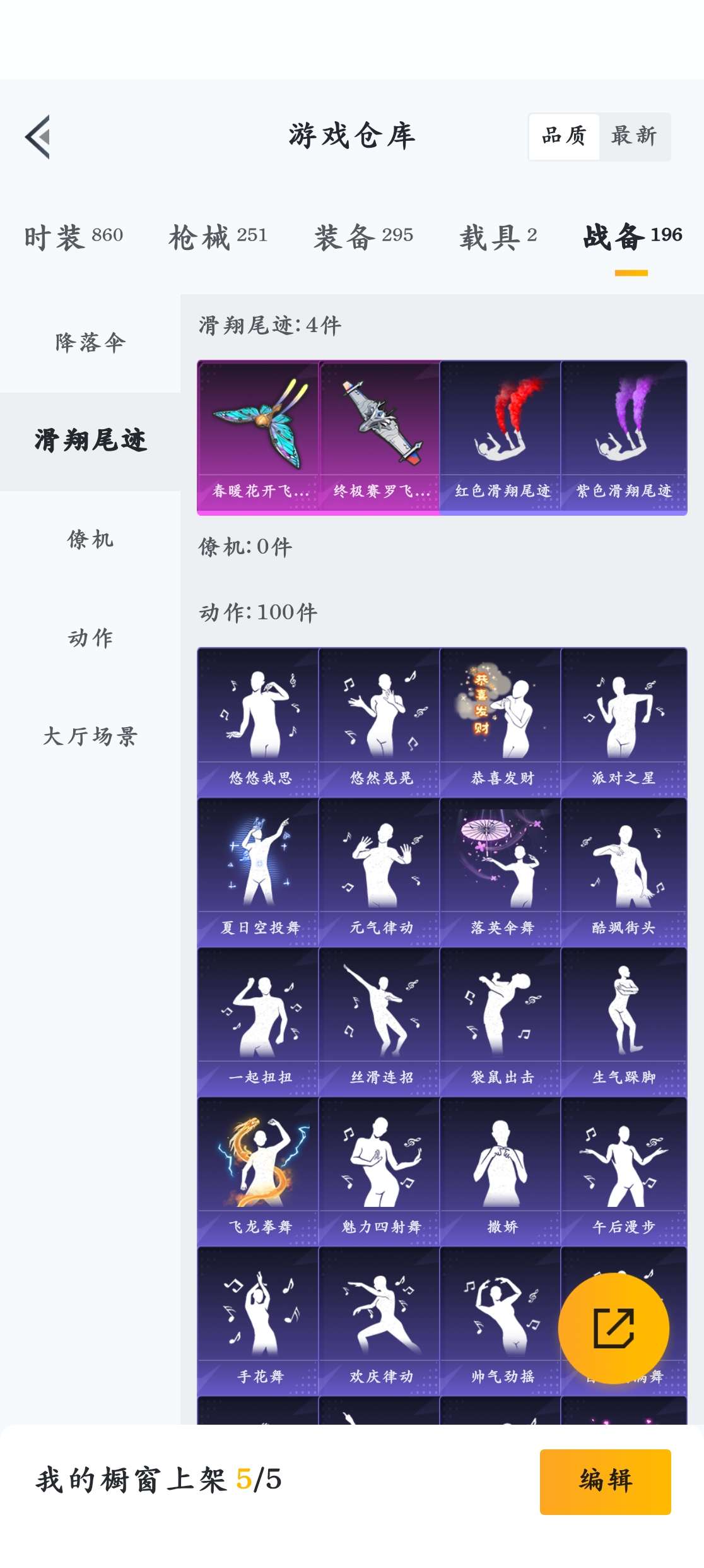704x1568 pixels.
Task: Open the 夏日空投舞 emote
Action: pos(258,871)
